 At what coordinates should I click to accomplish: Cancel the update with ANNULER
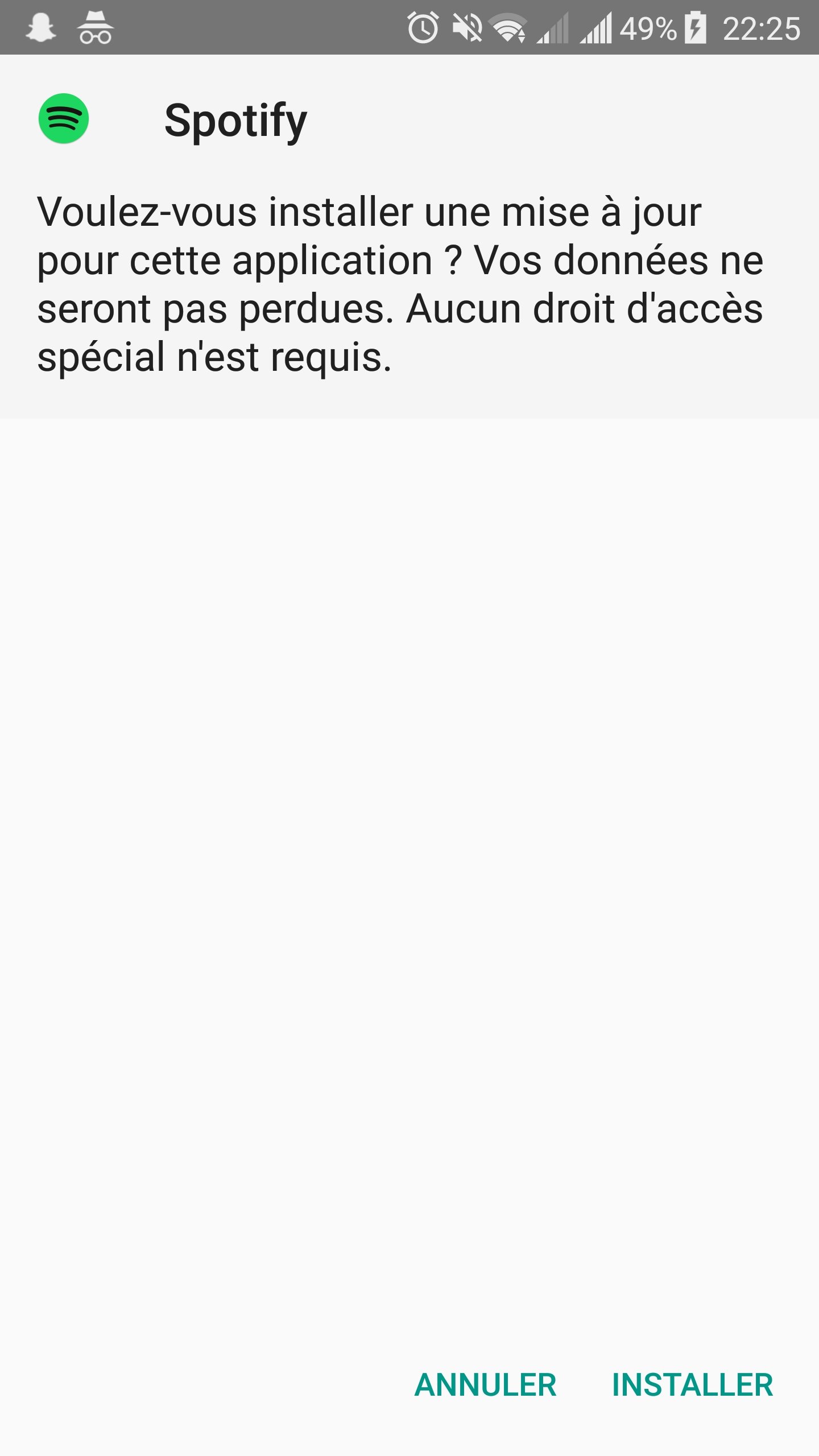click(485, 1385)
